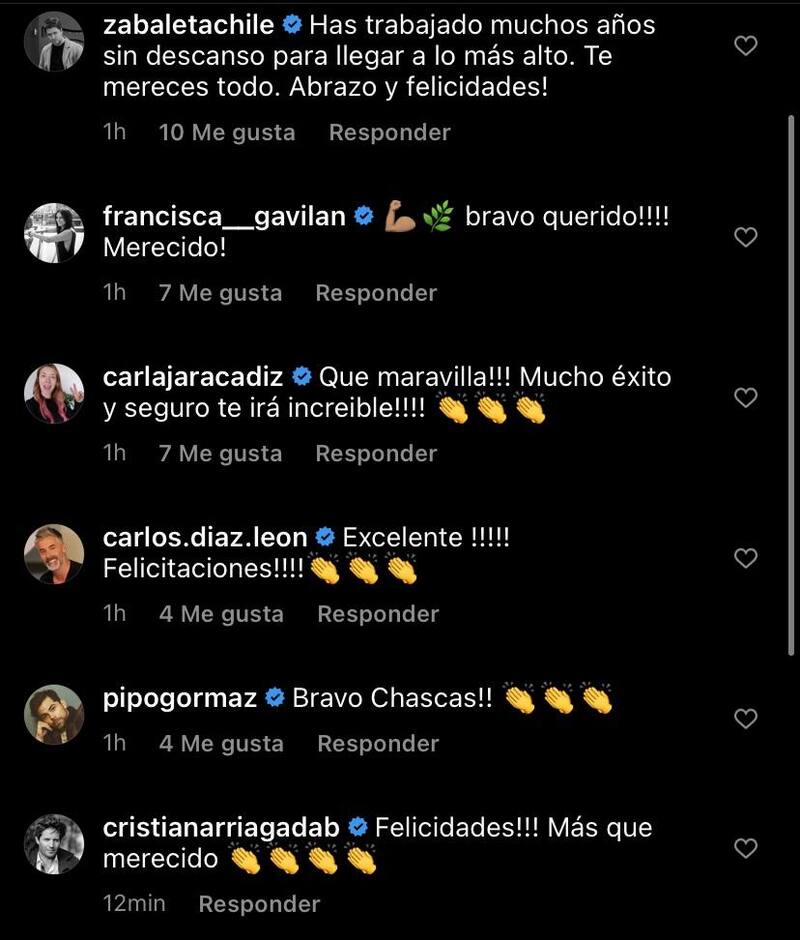Open the carlos.diaz.leon username link
The width and height of the screenshot is (800, 940).
point(205,537)
